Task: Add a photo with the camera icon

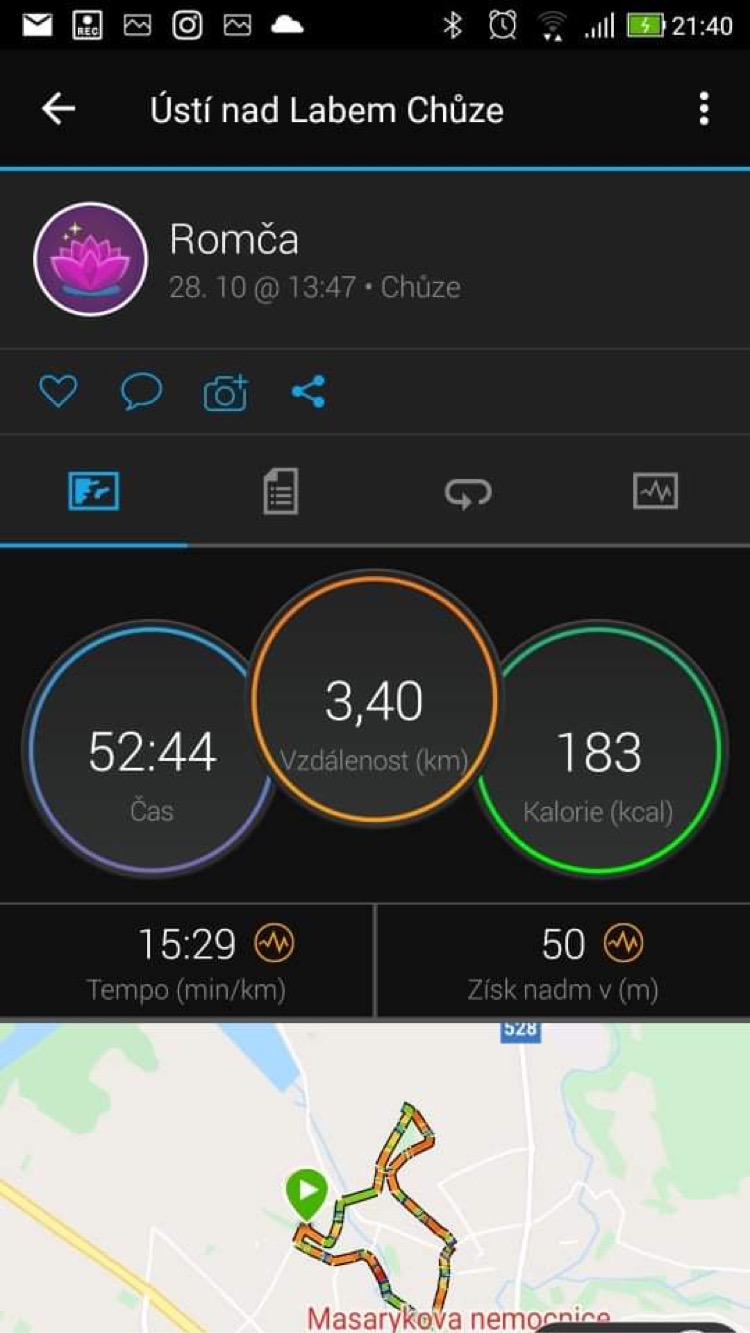Action: click(226, 393)
